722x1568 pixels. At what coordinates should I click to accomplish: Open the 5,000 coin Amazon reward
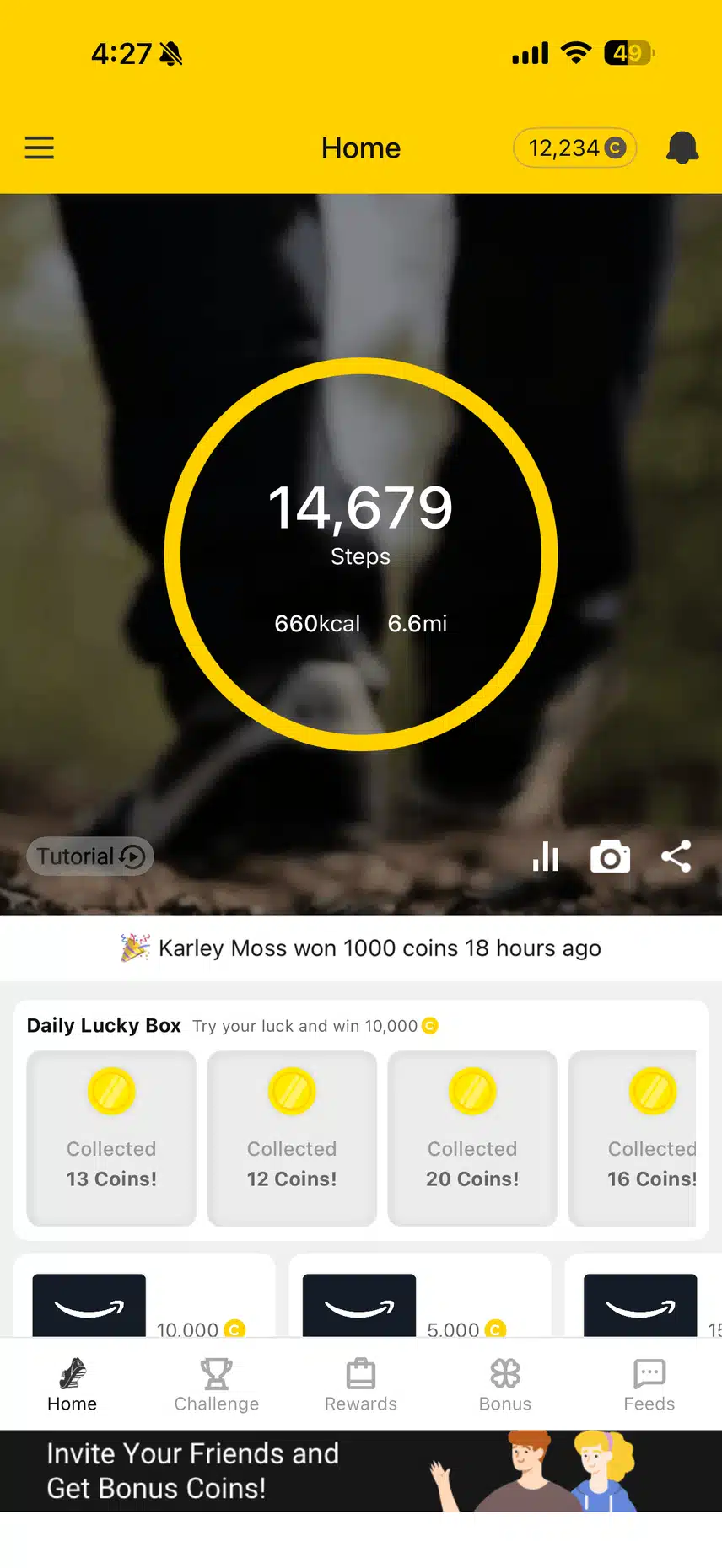tap(418, 1302)
